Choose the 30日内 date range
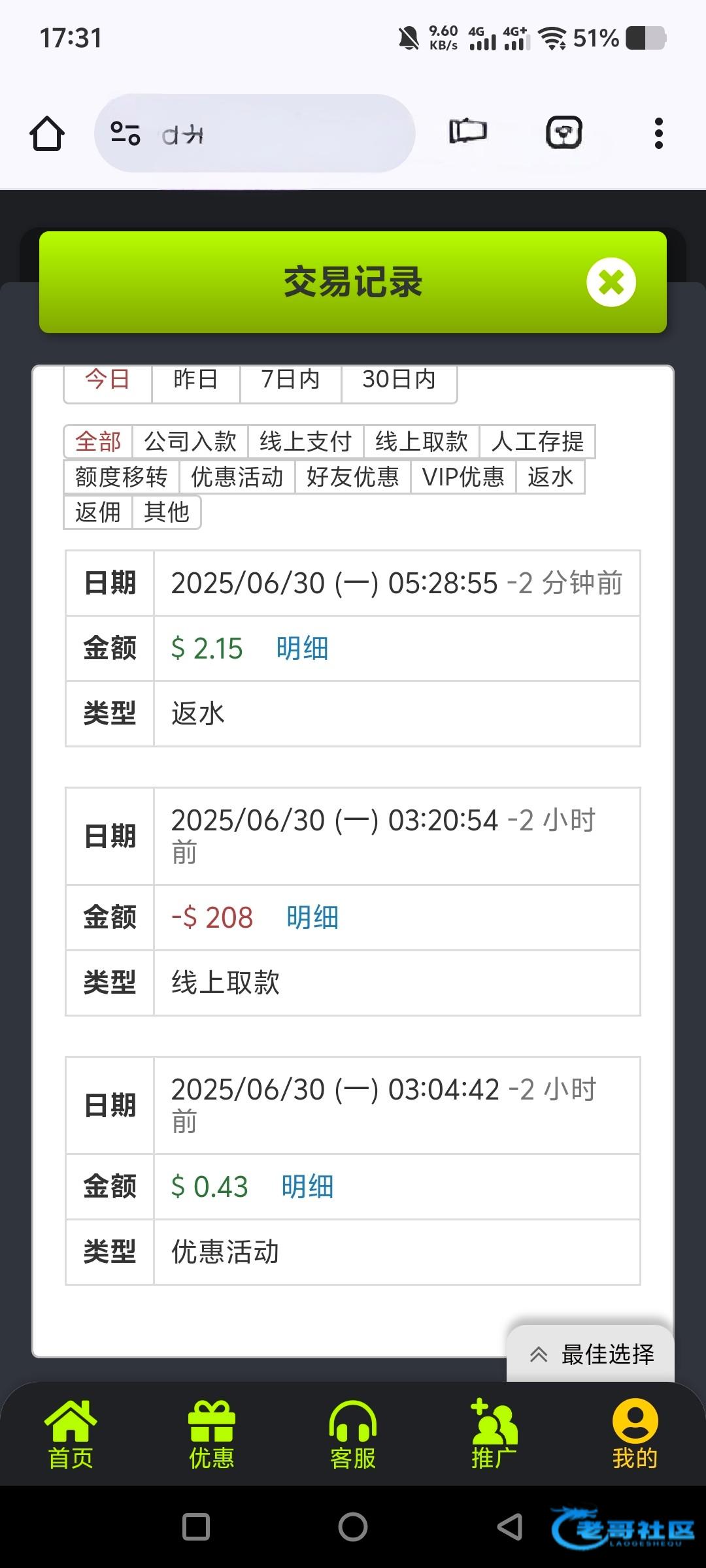Screen dimensions: 706x1568 pos(399,380)
